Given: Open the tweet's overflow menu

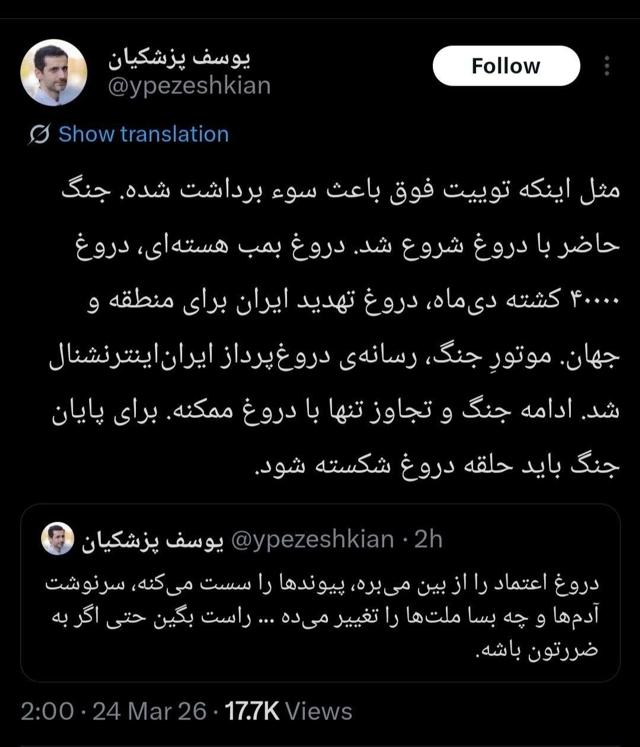Looking at the screenshot, I should 606,66.
